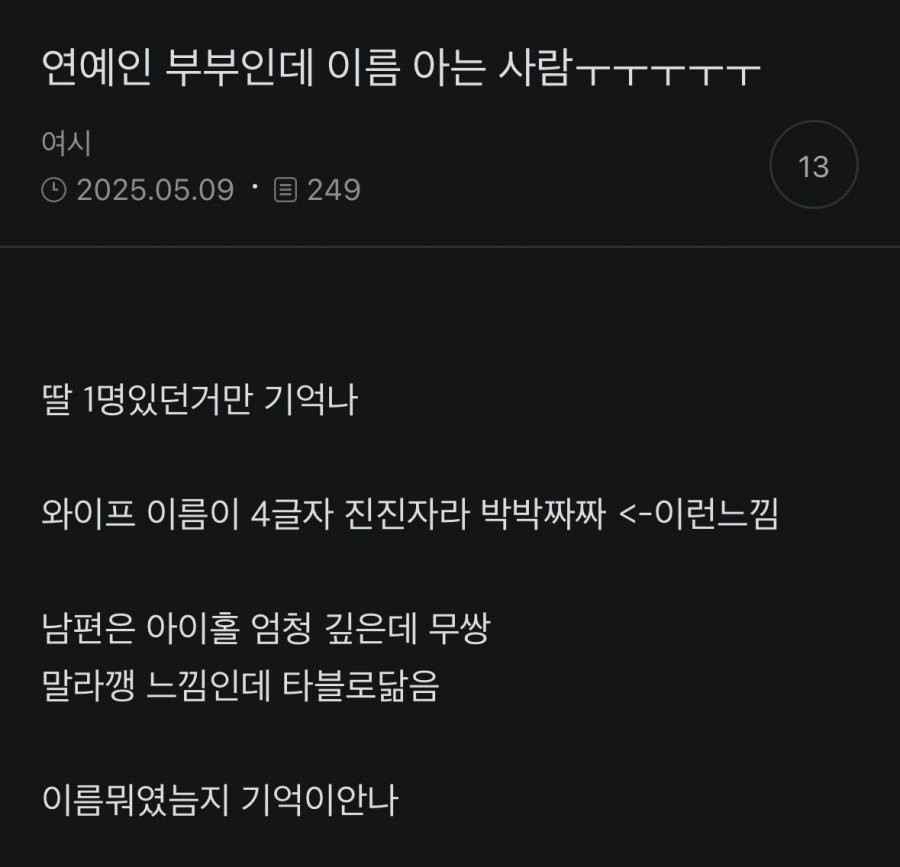900x867 pixels.
Task: Open the 13 comments bubble
Action: 813,165
